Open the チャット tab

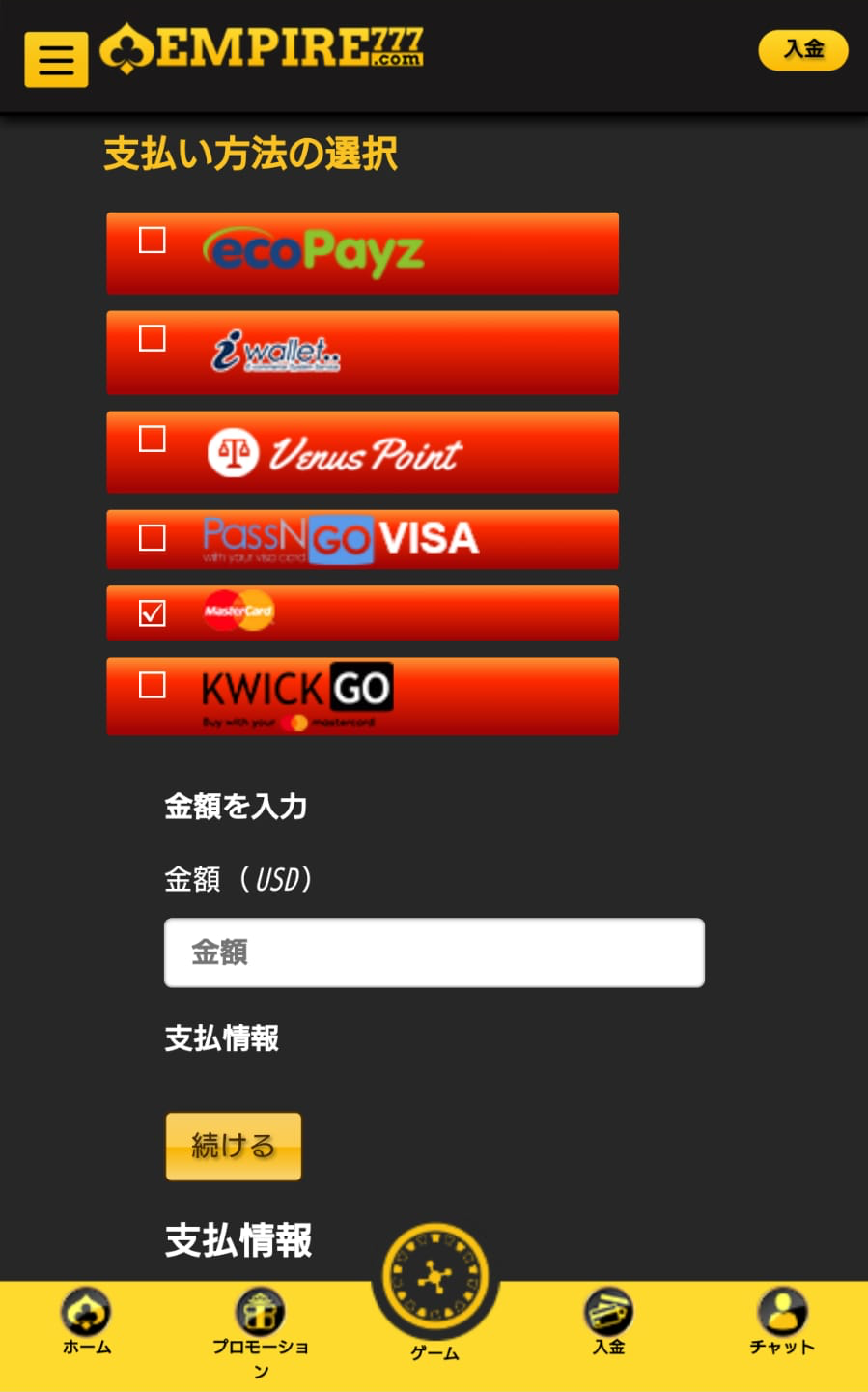click(782, 1323)
